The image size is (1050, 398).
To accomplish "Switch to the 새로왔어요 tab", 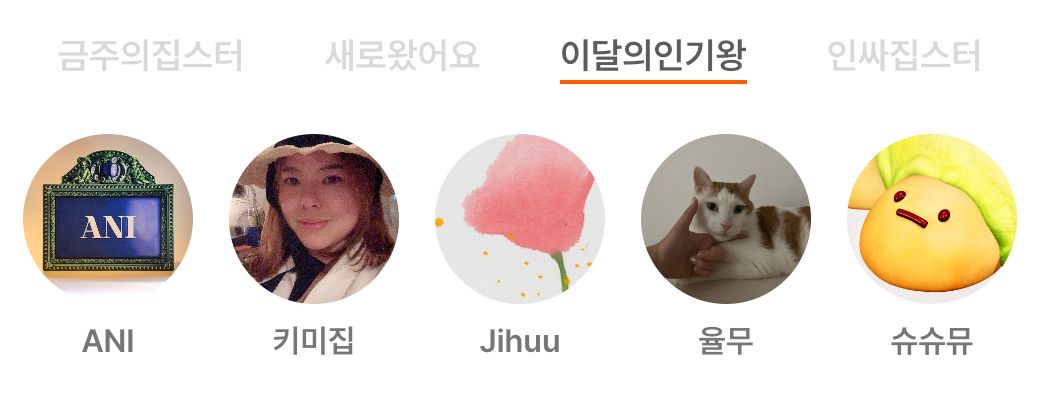I will (402, 56).
